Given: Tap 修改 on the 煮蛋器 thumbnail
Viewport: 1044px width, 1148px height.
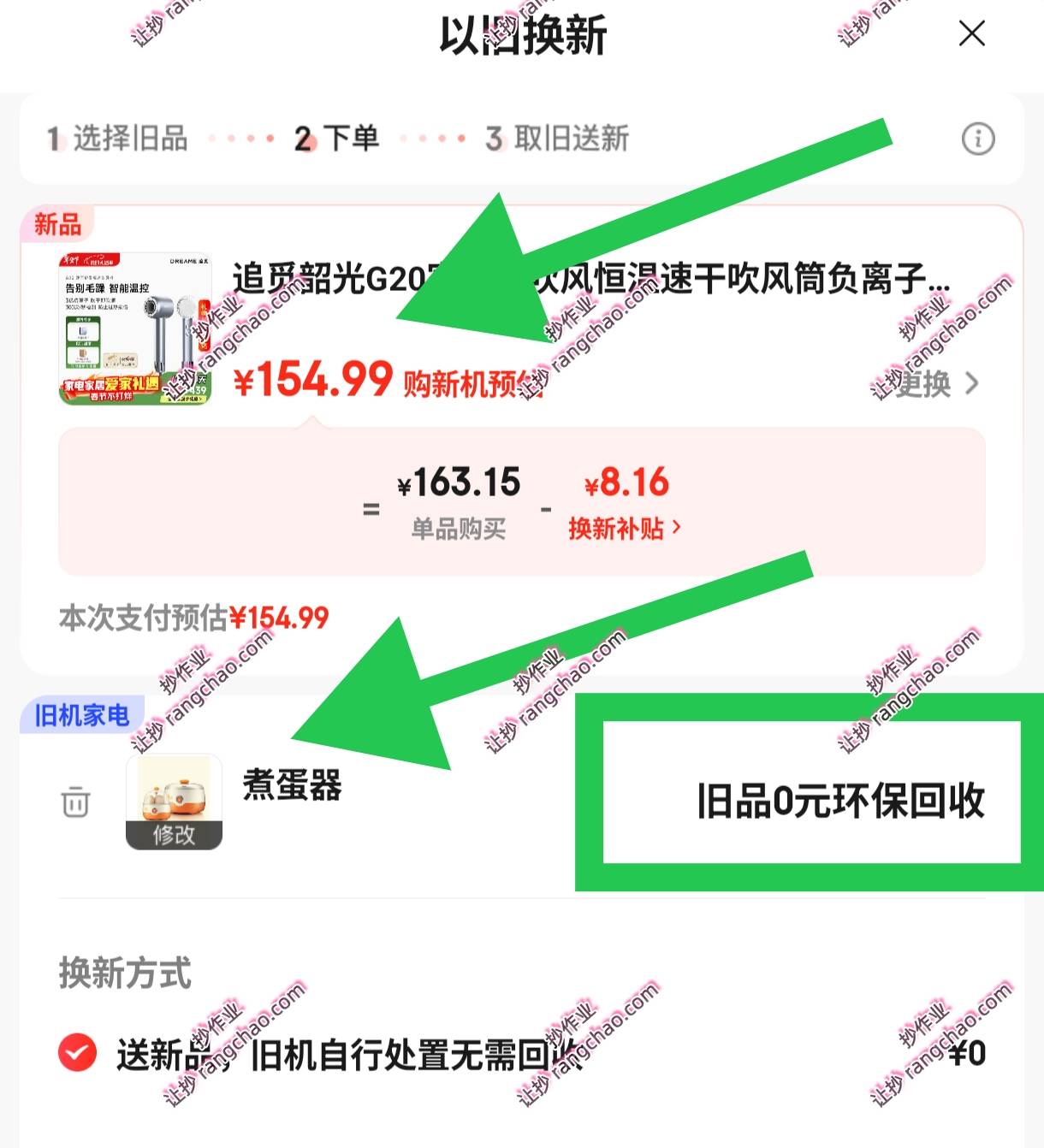Looking at the screenshot, I should (174, 834).
